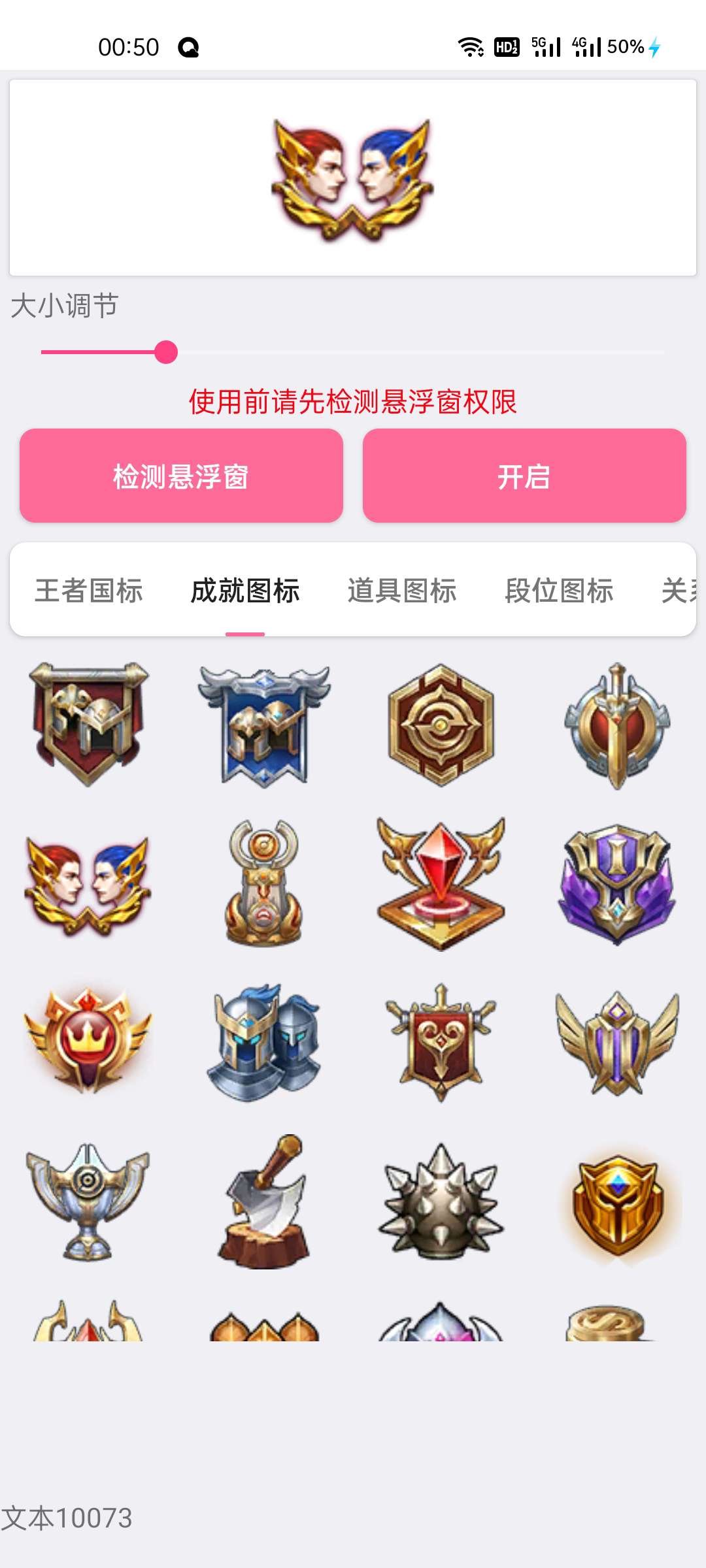
Task: Switch to the 段位图标 tab
Action: (559, 591)
